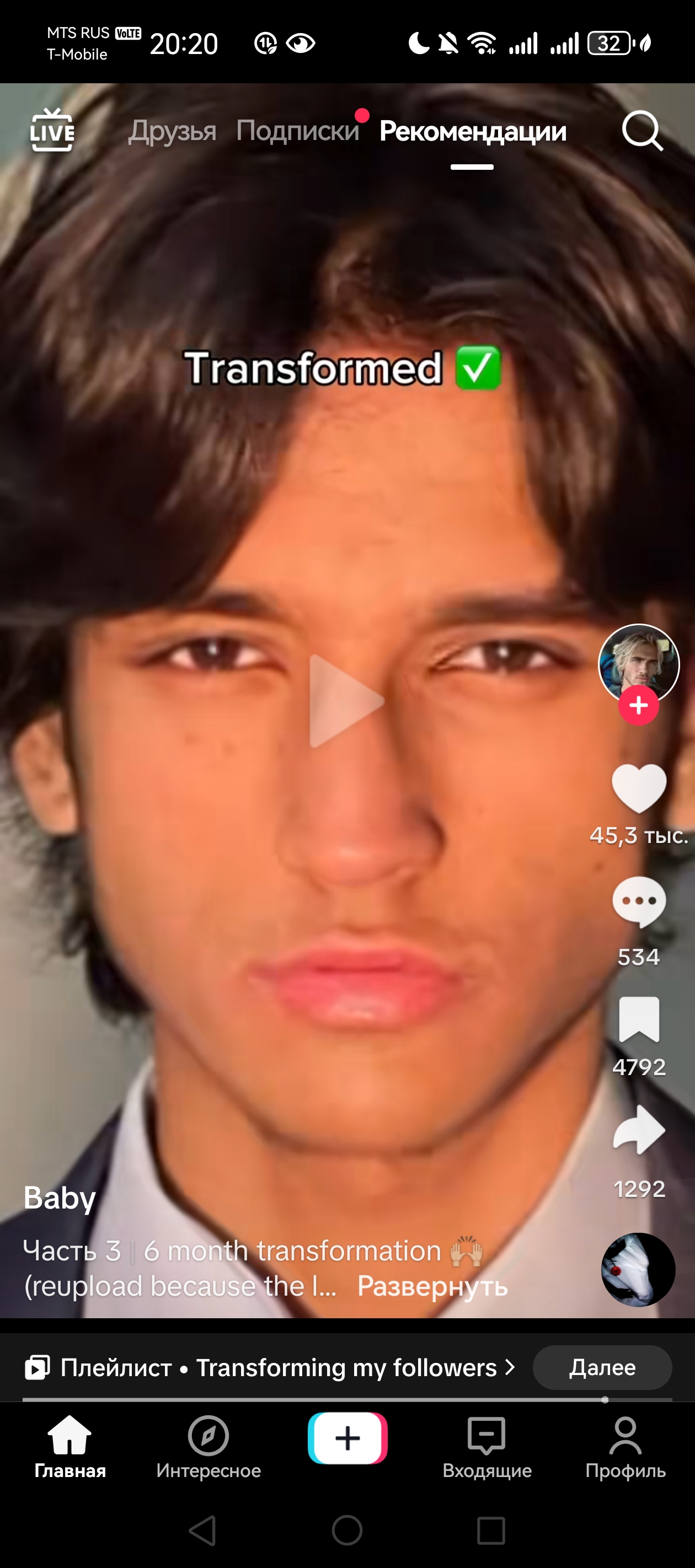Viewport: 695px width, 1568px height.
Task: Switch to the Подписки tab
Action: [297, 131]
